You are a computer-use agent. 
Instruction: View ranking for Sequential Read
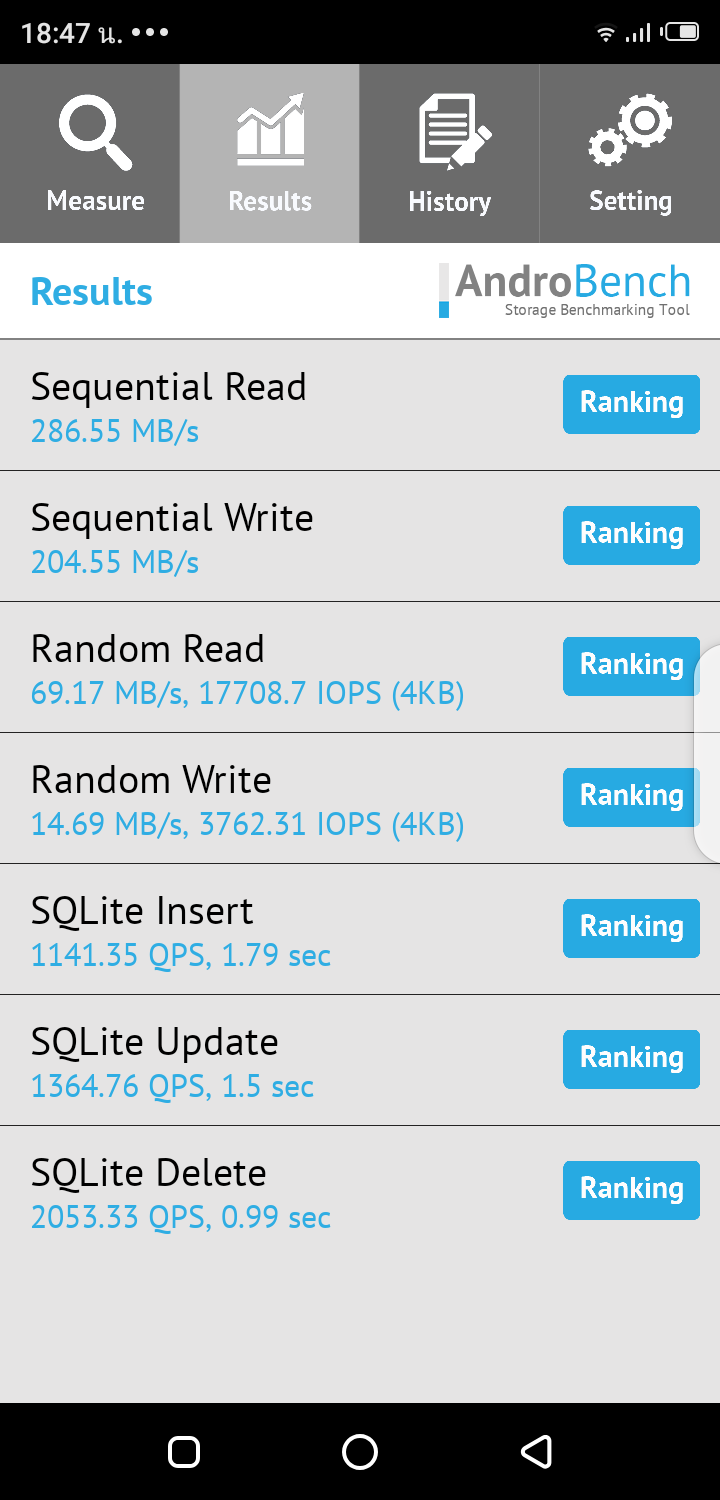tap(631, 404)
